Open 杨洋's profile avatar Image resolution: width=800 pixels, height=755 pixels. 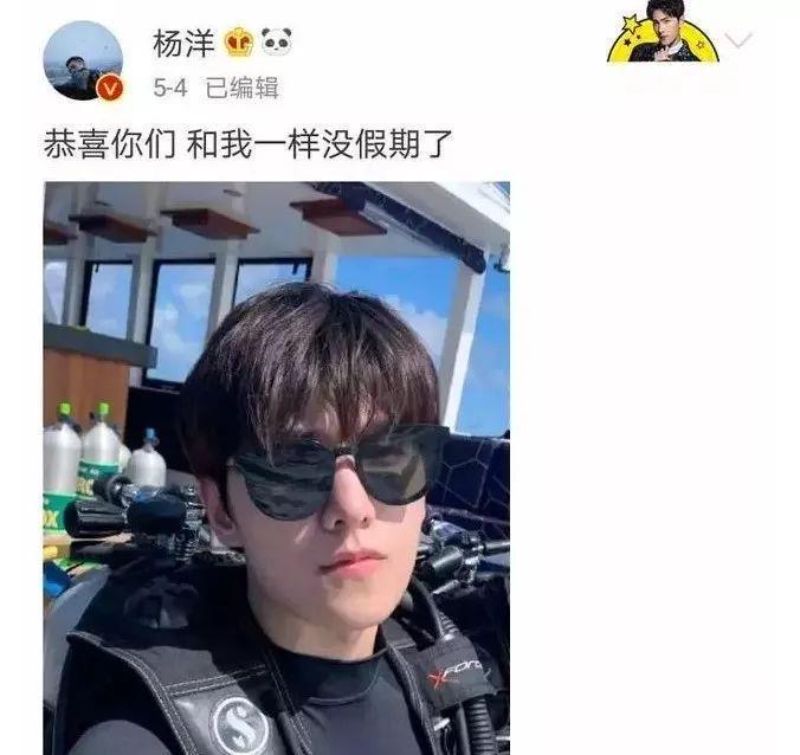[85, 62]
